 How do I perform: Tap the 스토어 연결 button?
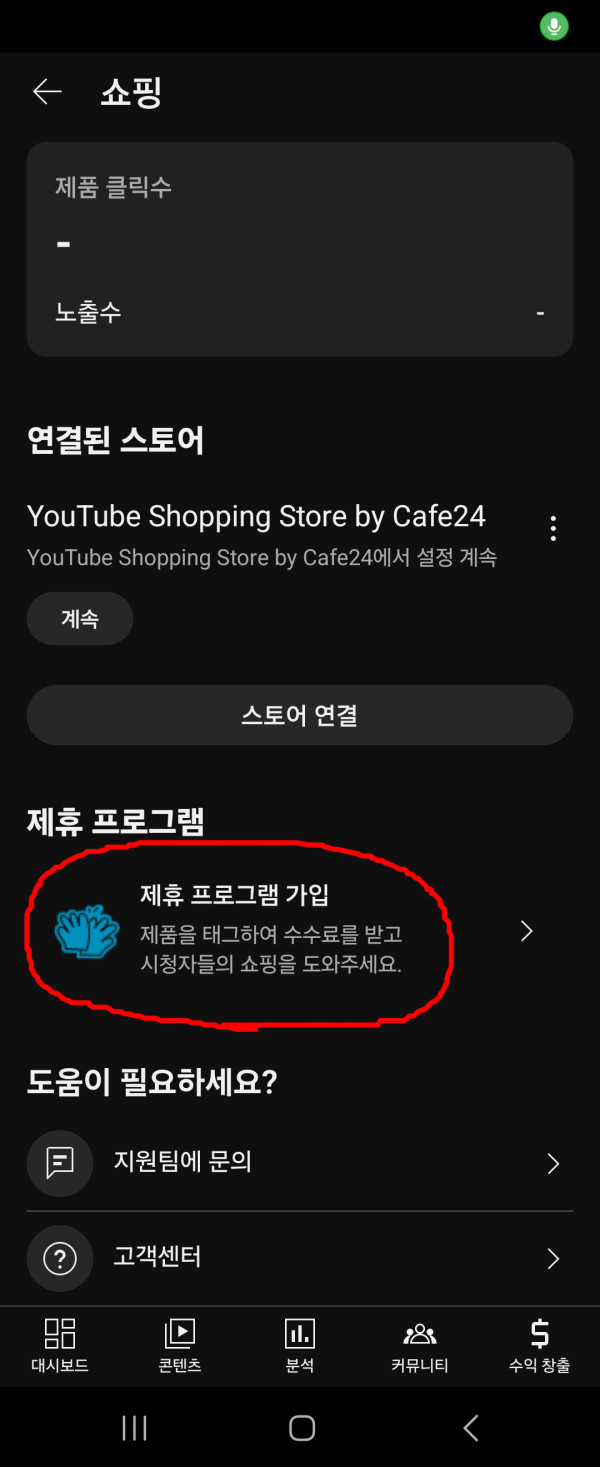(299, 715)
